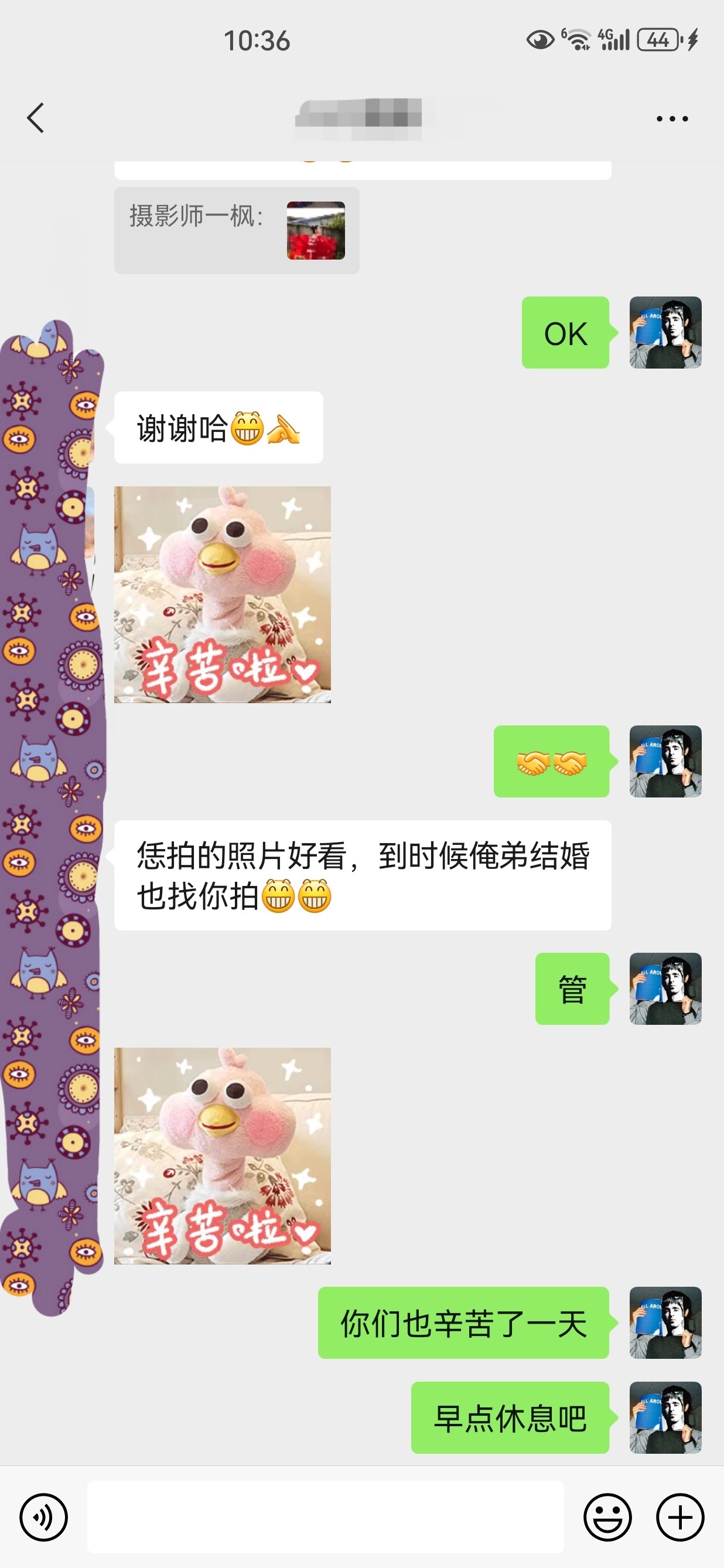Open my avatar beside the 早点休息吧 message

pyautogui.click(x=665, y=1417)
